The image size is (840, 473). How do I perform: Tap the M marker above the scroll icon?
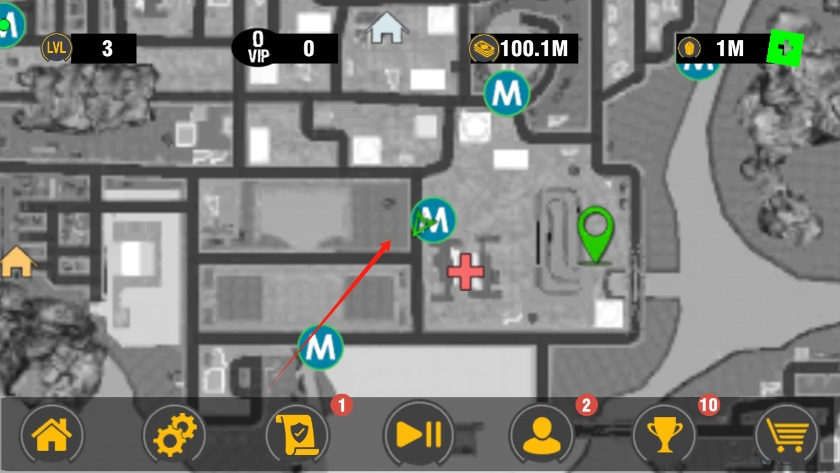click(x=321, y=348)
